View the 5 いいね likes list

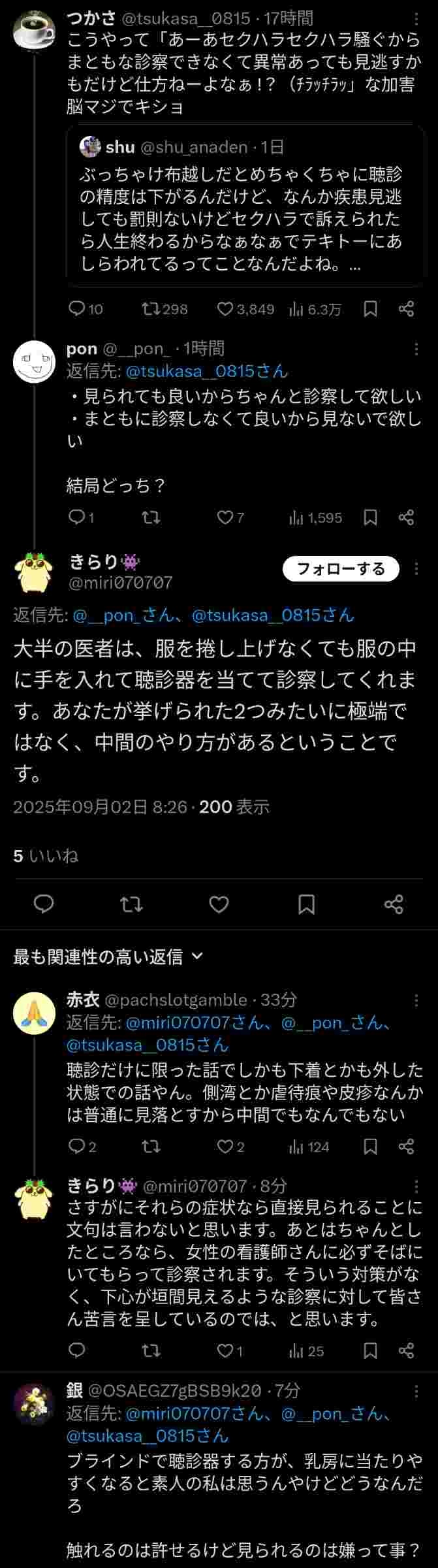[x=46, y=856]
